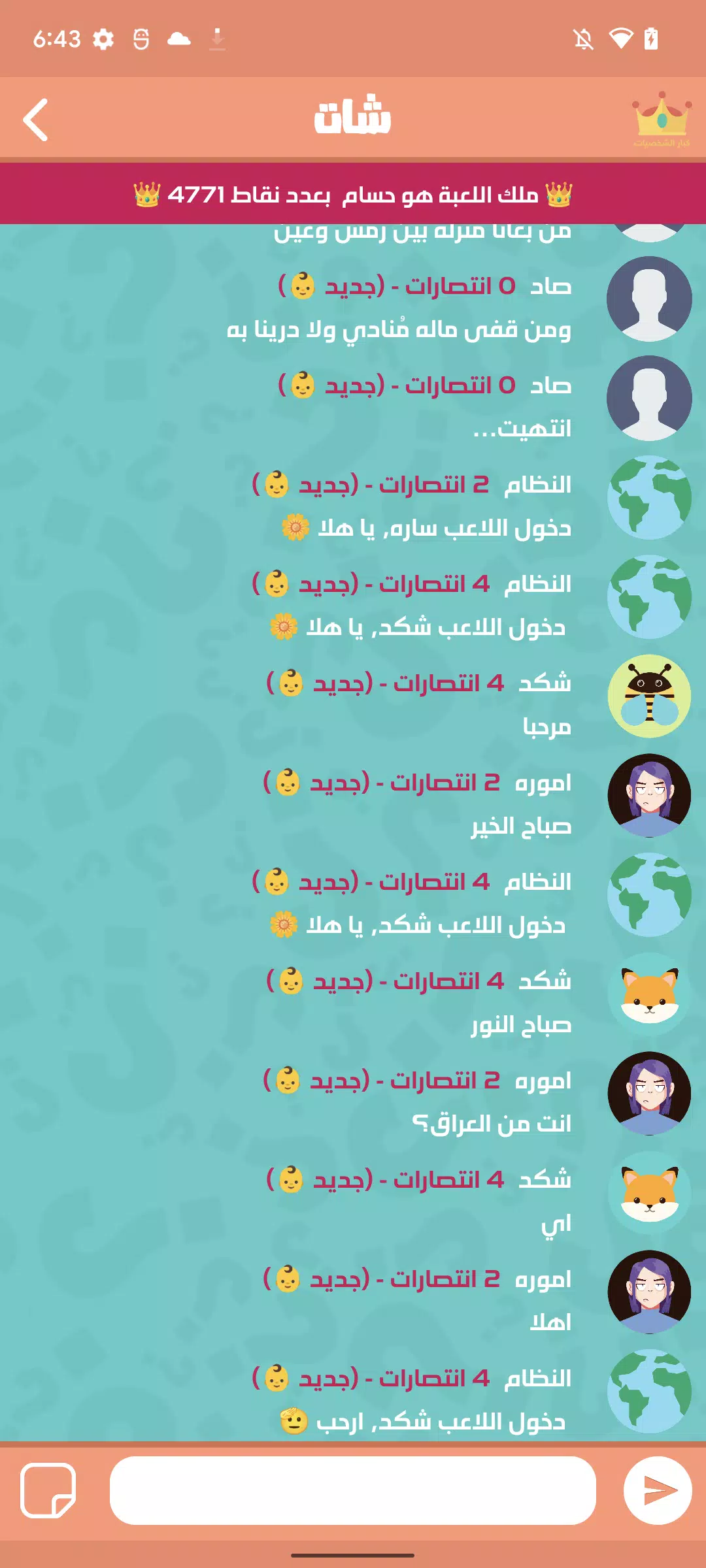Tap the download icon in the status bar

coord(216,41)
